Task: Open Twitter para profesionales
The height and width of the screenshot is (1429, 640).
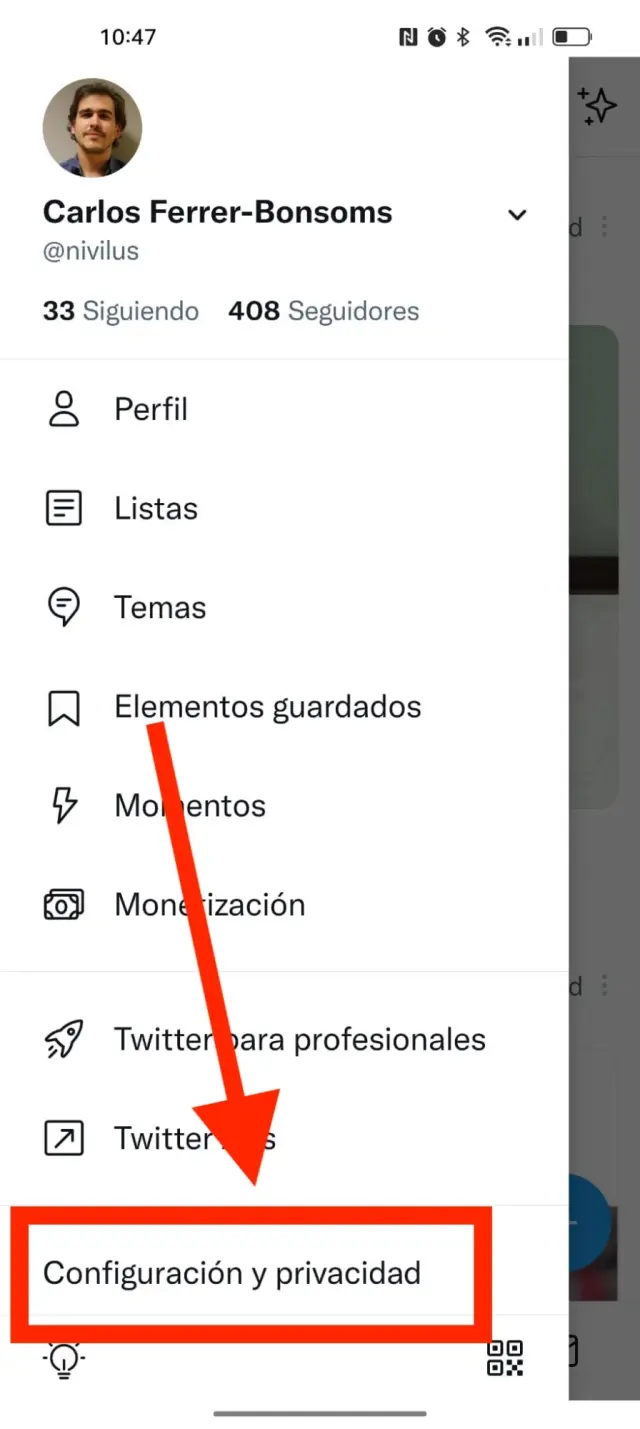Action: click(x=299, y=1039)
